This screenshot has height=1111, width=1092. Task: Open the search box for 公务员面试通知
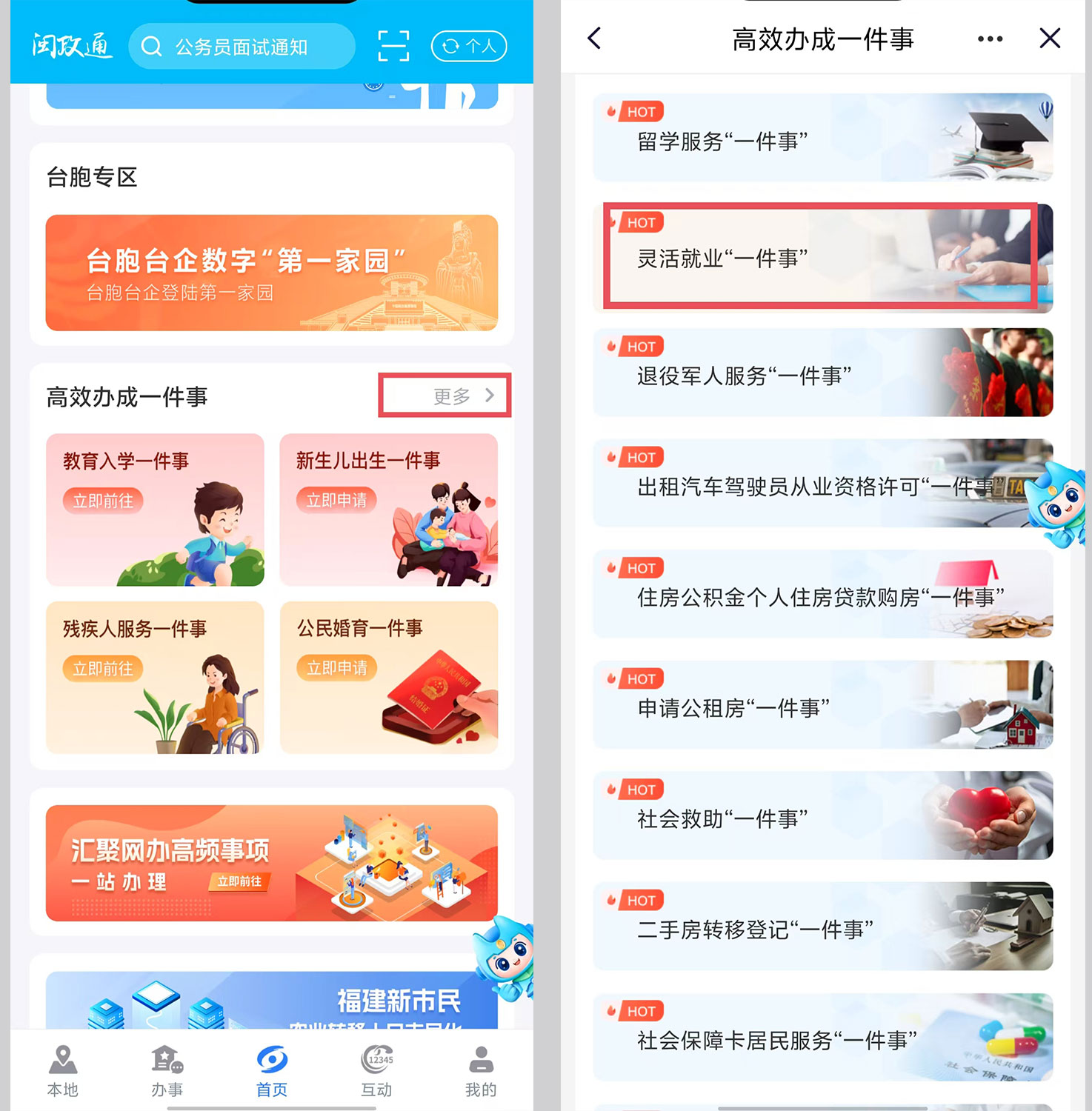(x=242, y=47)
